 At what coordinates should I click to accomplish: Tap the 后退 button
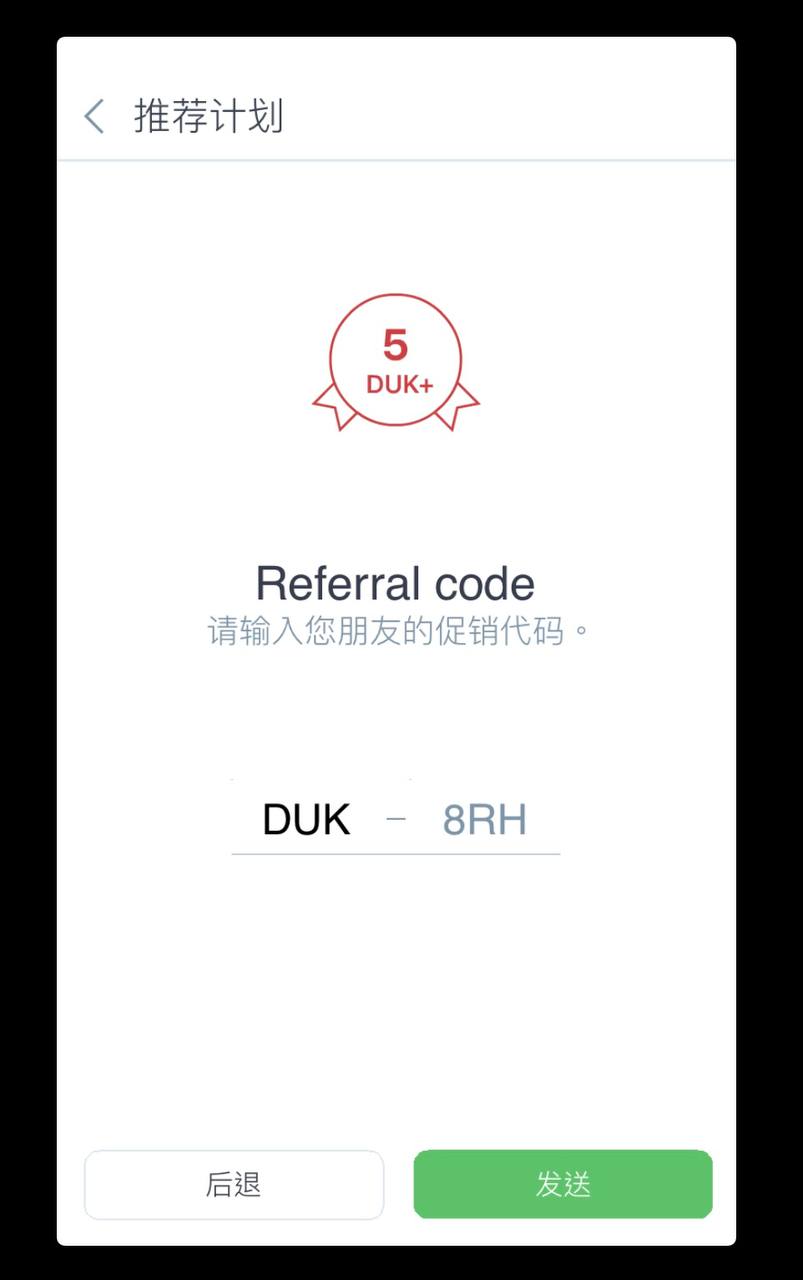point(234,1185)
